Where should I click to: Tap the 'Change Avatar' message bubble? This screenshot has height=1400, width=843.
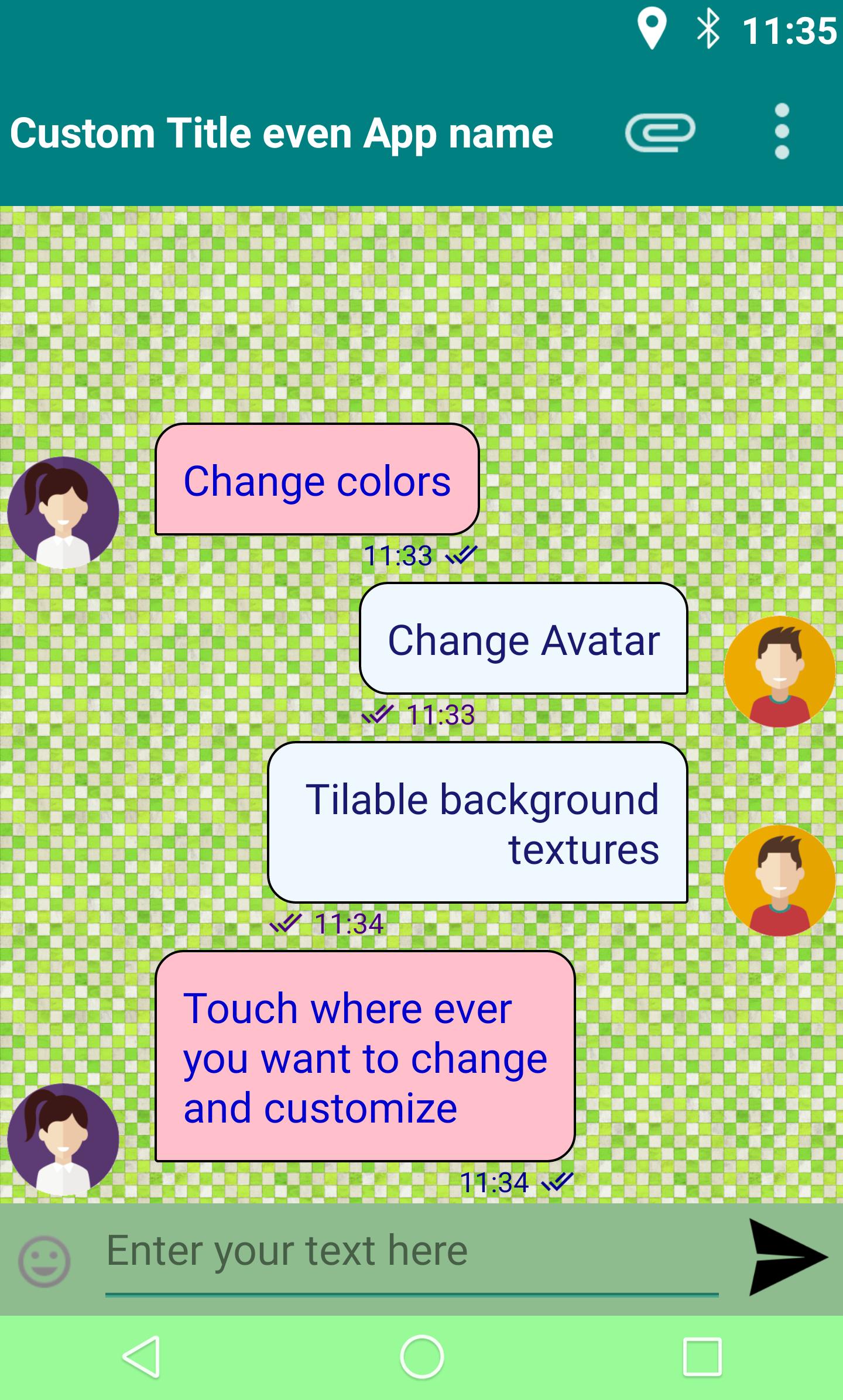pyautogui.click(x=523, y=639)
